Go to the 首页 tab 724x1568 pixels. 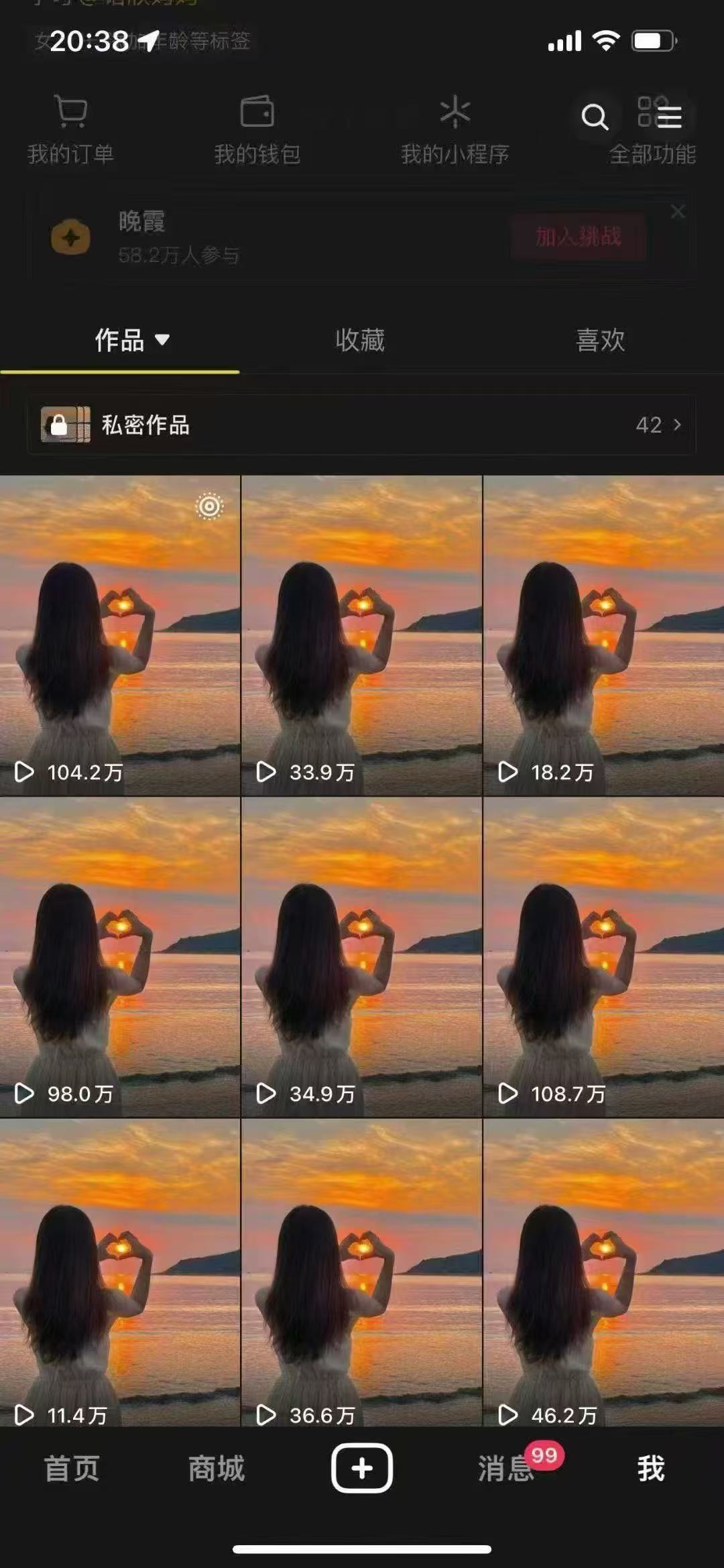(72, 1468)
